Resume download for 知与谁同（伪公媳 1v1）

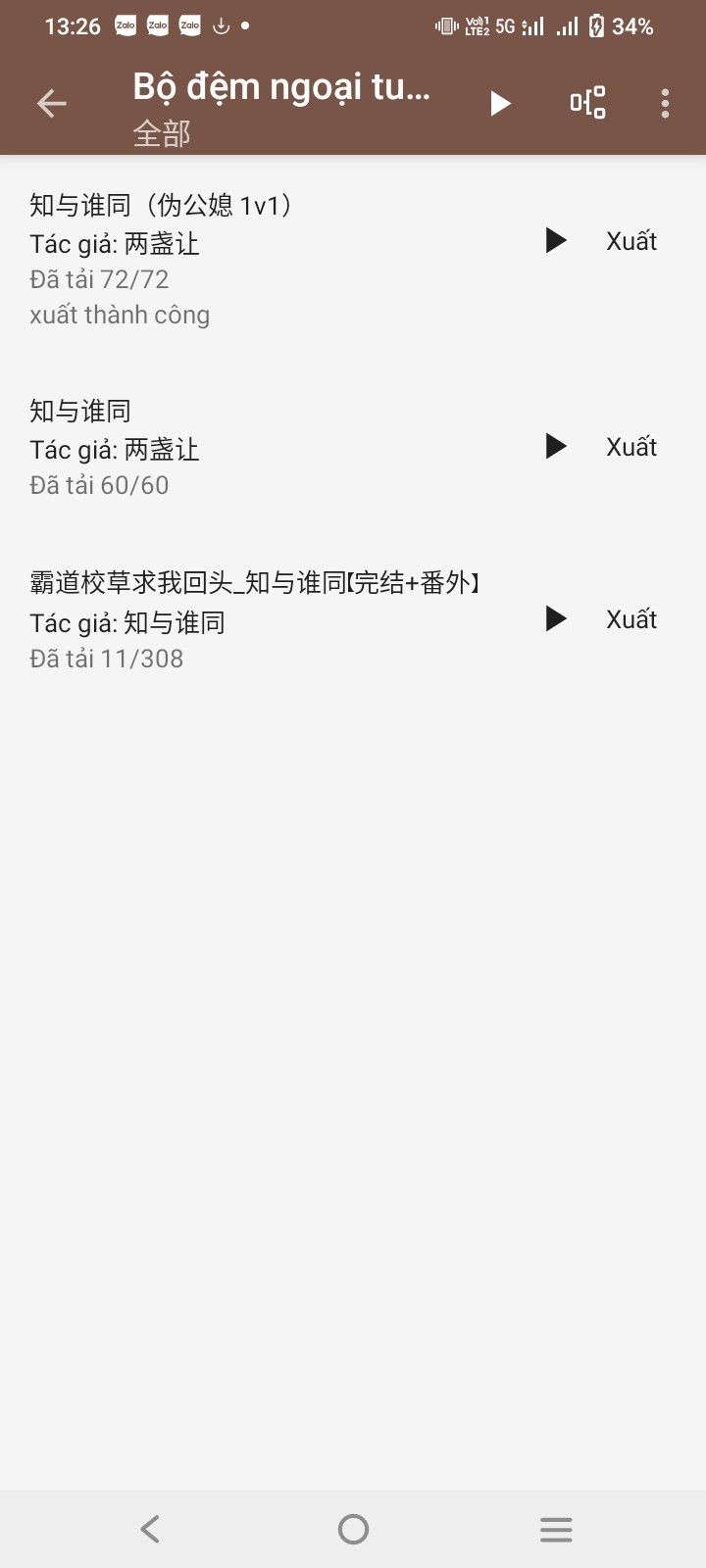click(x=556, y=241)
